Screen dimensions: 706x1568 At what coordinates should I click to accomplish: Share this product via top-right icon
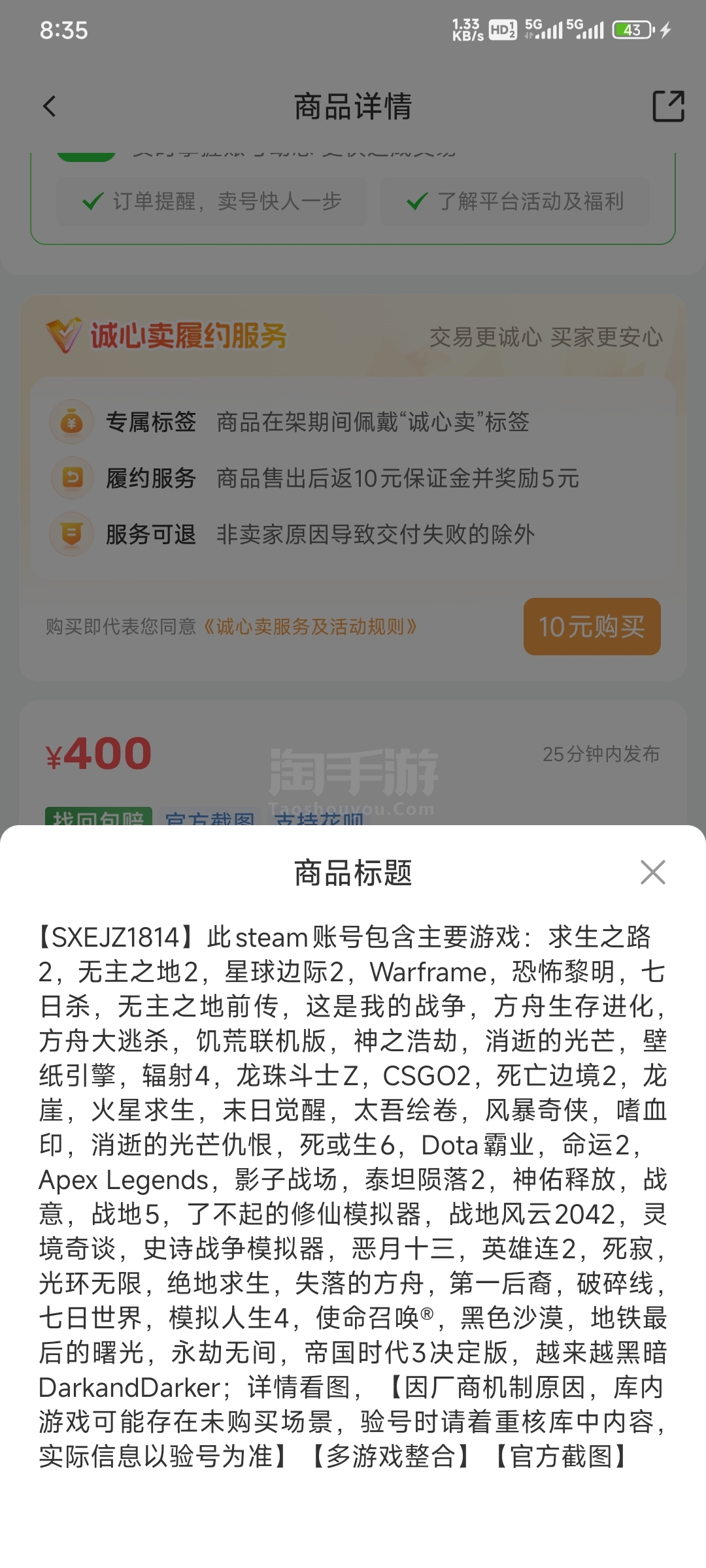[x=668, y=106]
